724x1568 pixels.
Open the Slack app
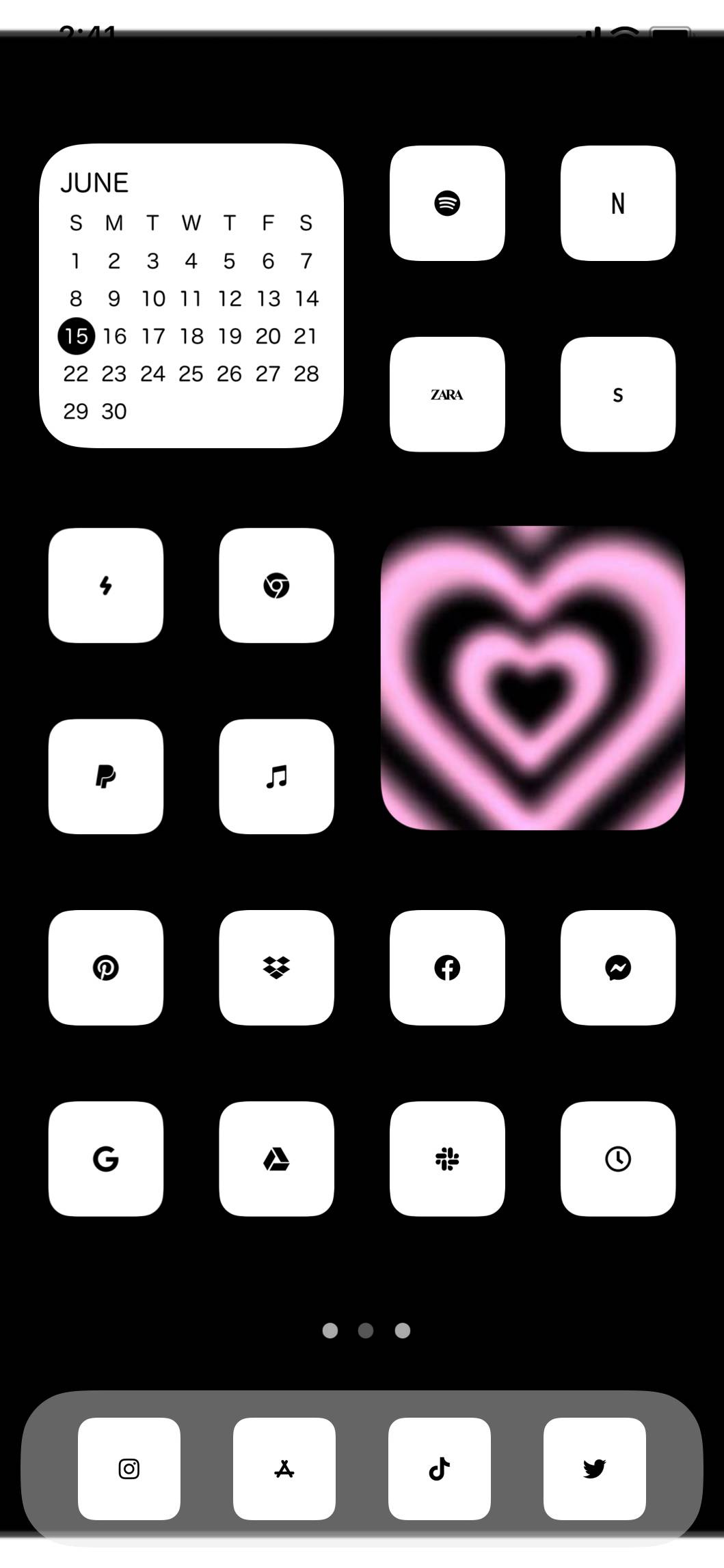pyautogui.click(x=447, y=1159)
